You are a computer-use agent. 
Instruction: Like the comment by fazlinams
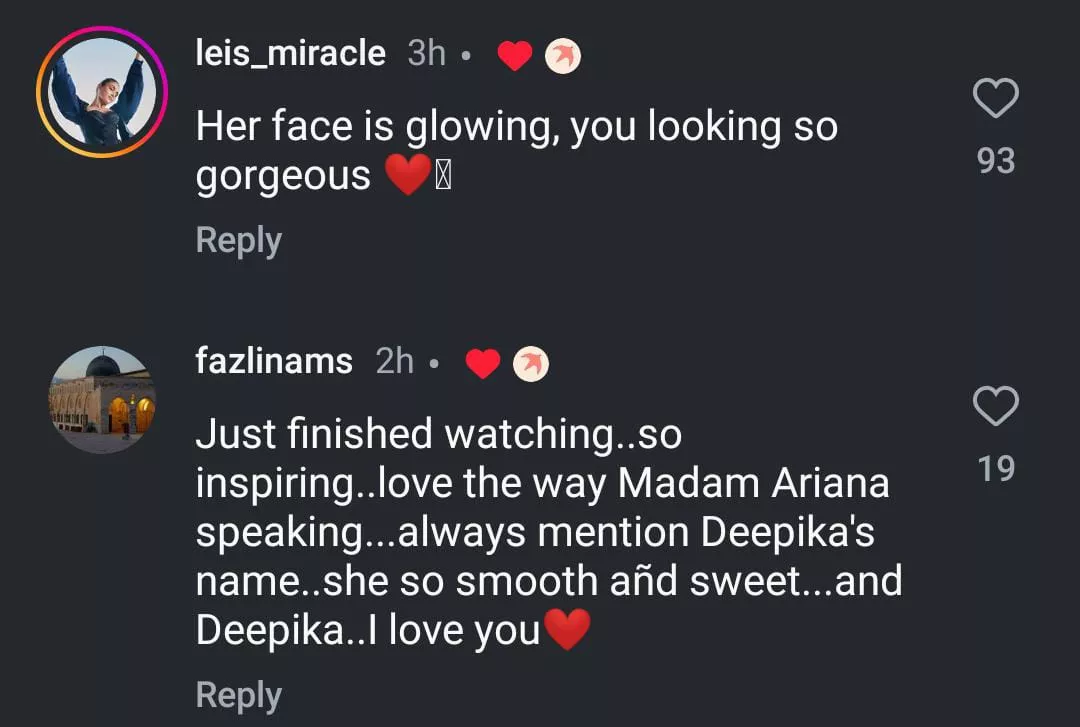pos(995,407)
